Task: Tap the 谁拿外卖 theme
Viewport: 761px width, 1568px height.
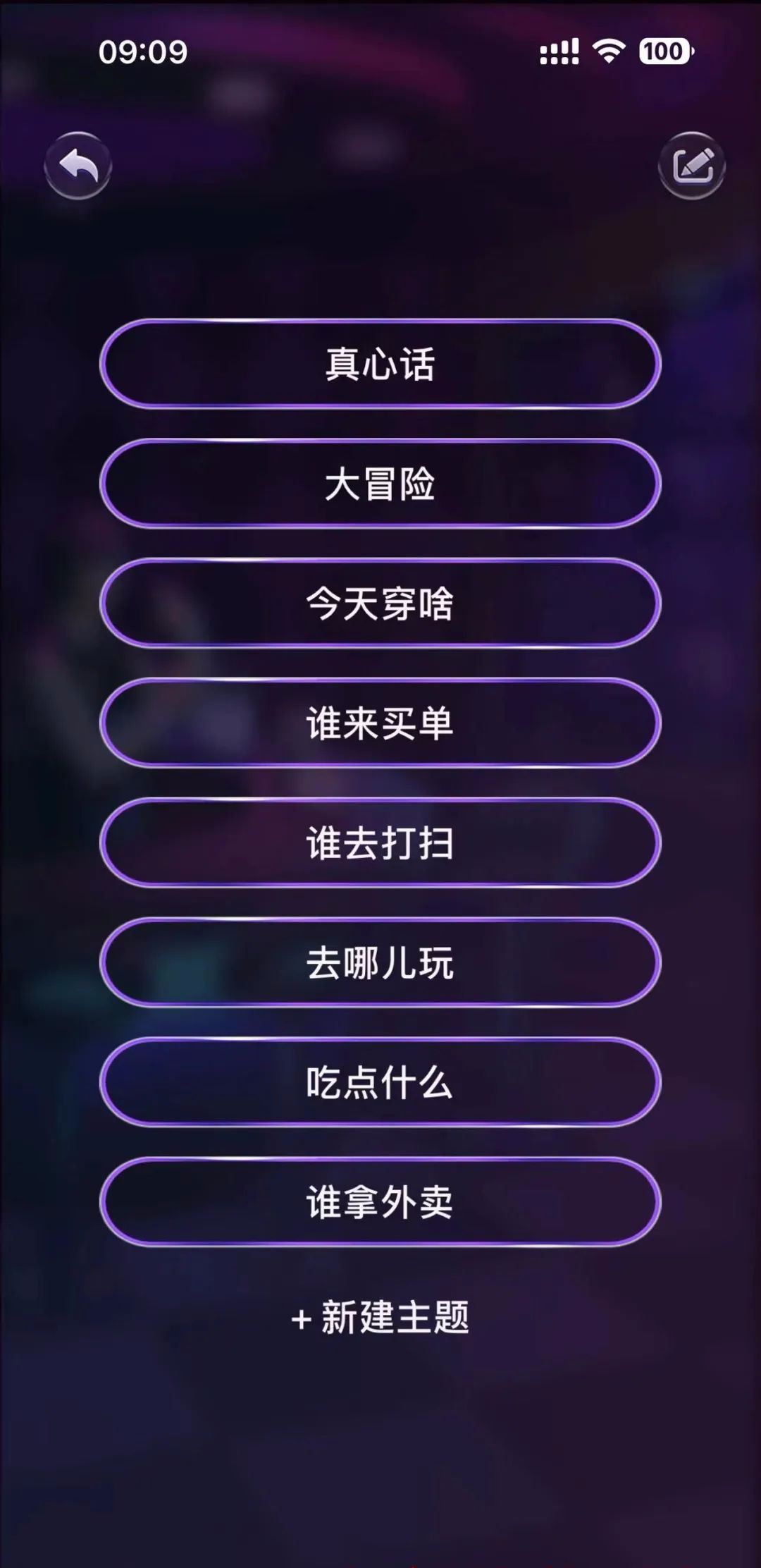Action: coord(380,1203)
